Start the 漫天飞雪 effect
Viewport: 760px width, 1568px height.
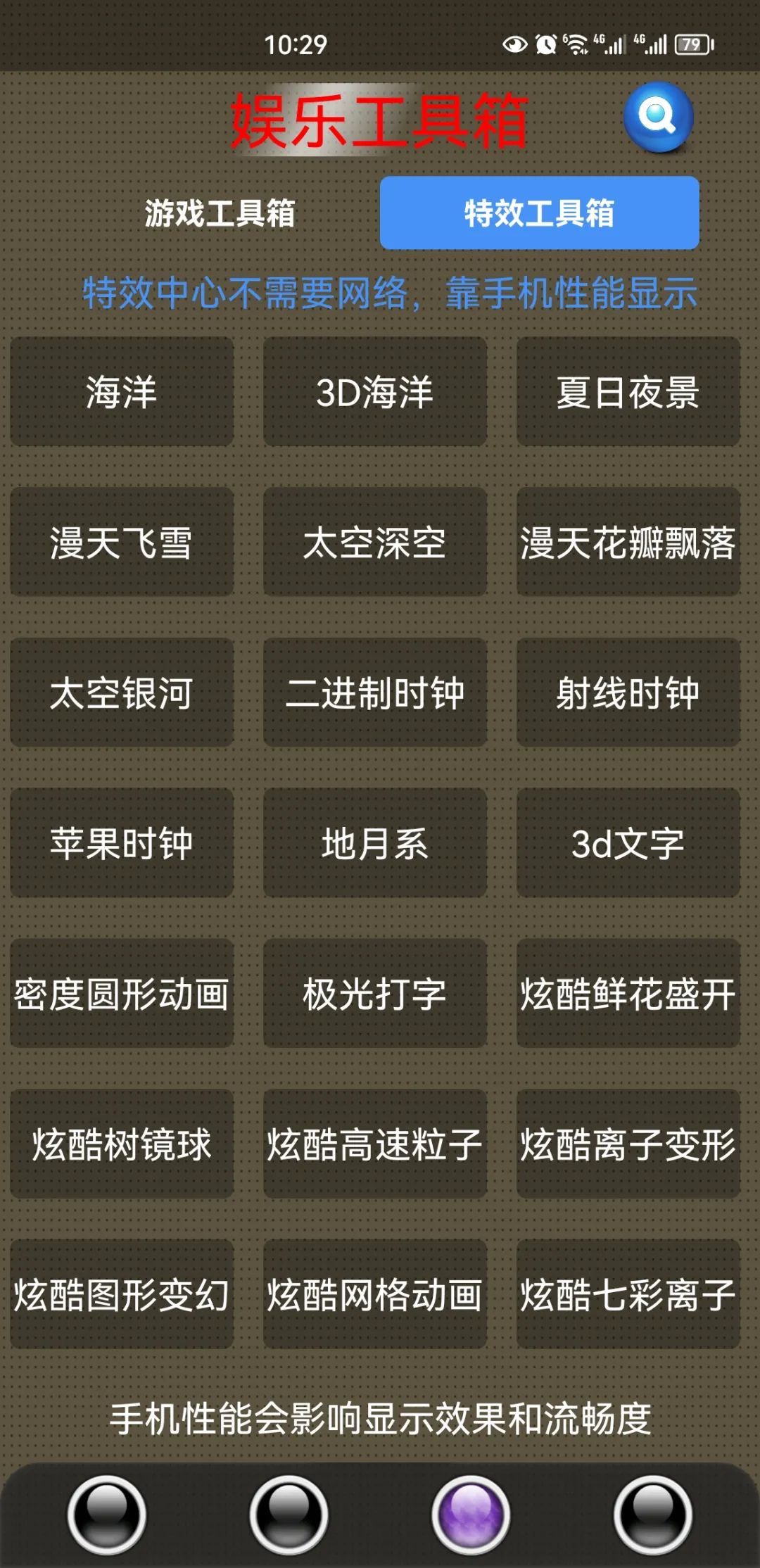[x=122, y=543]
